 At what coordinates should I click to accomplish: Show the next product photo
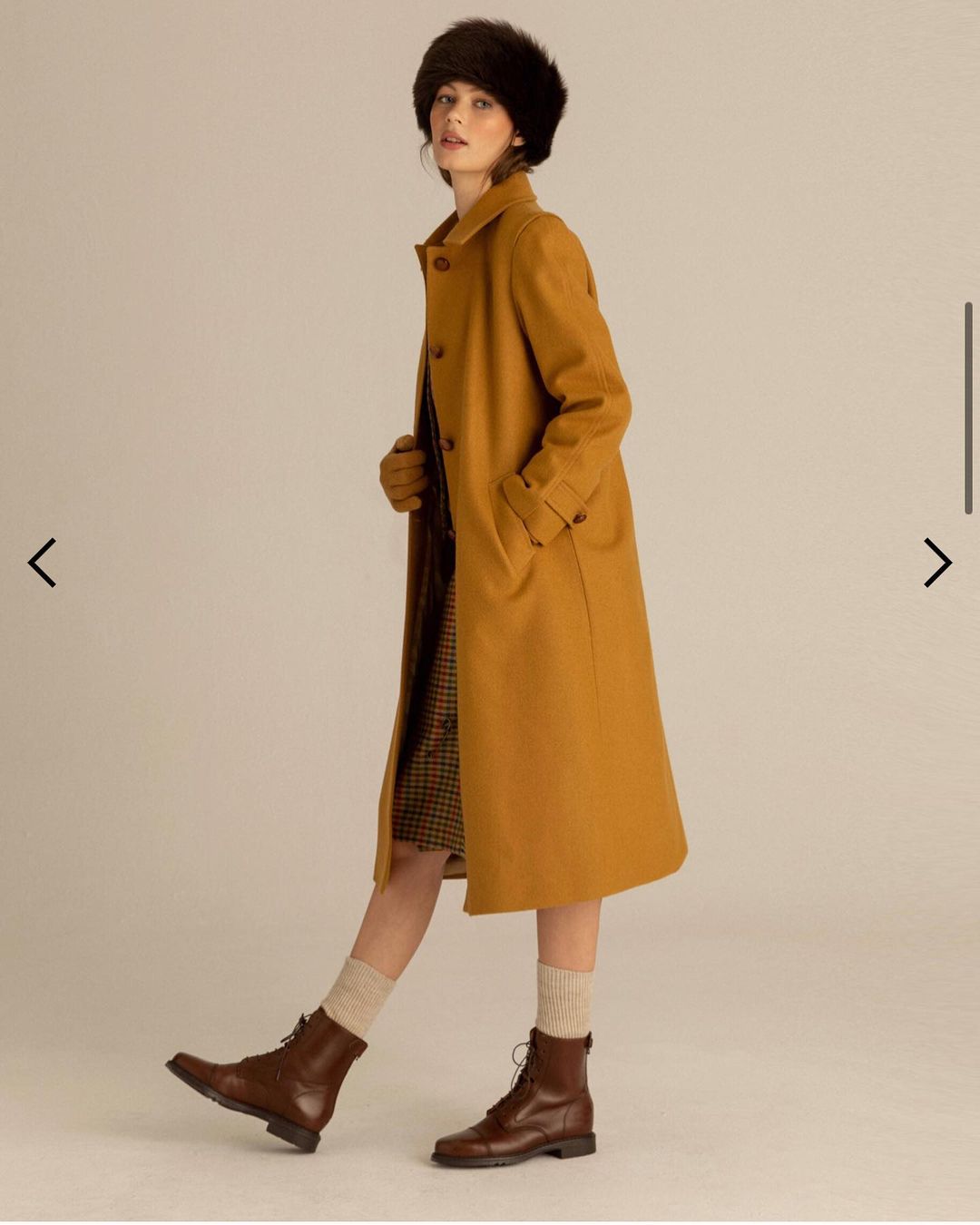[937, 563]
